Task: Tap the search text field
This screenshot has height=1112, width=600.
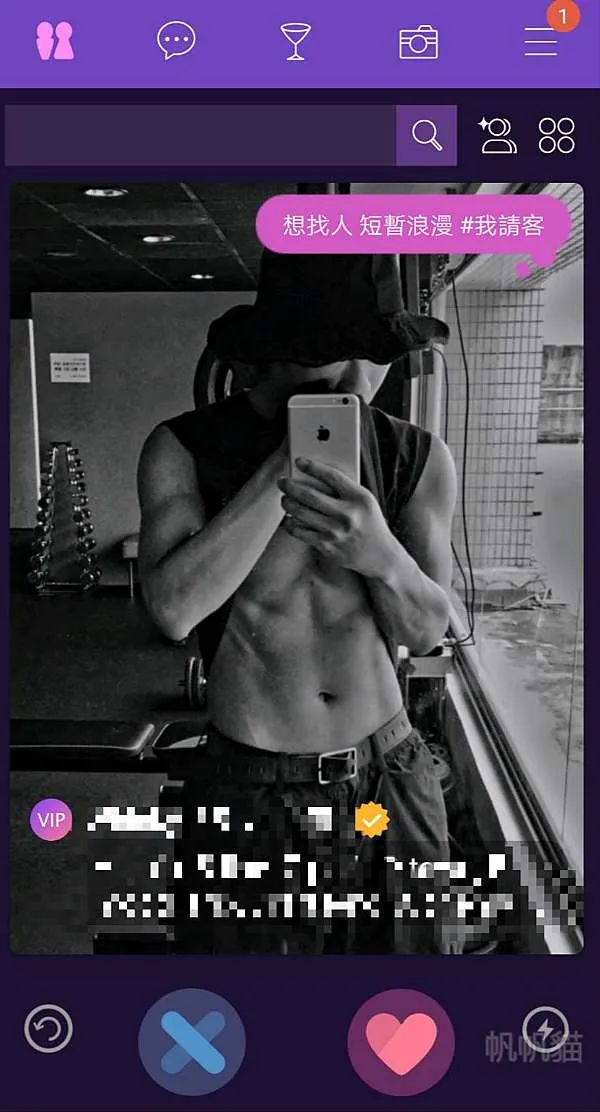Action: [200, 135]
